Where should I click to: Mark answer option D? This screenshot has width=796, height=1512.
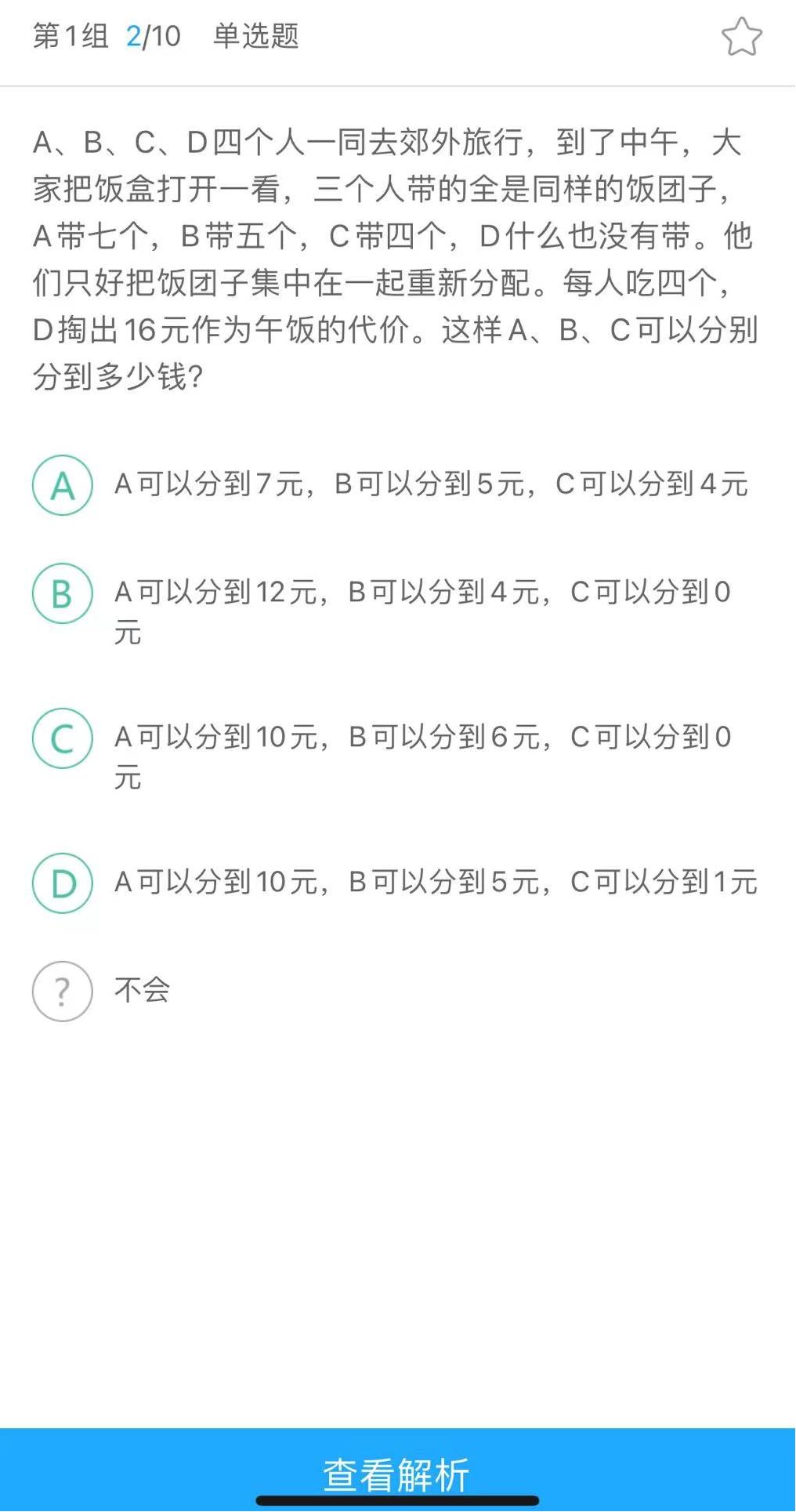(63, 883)
